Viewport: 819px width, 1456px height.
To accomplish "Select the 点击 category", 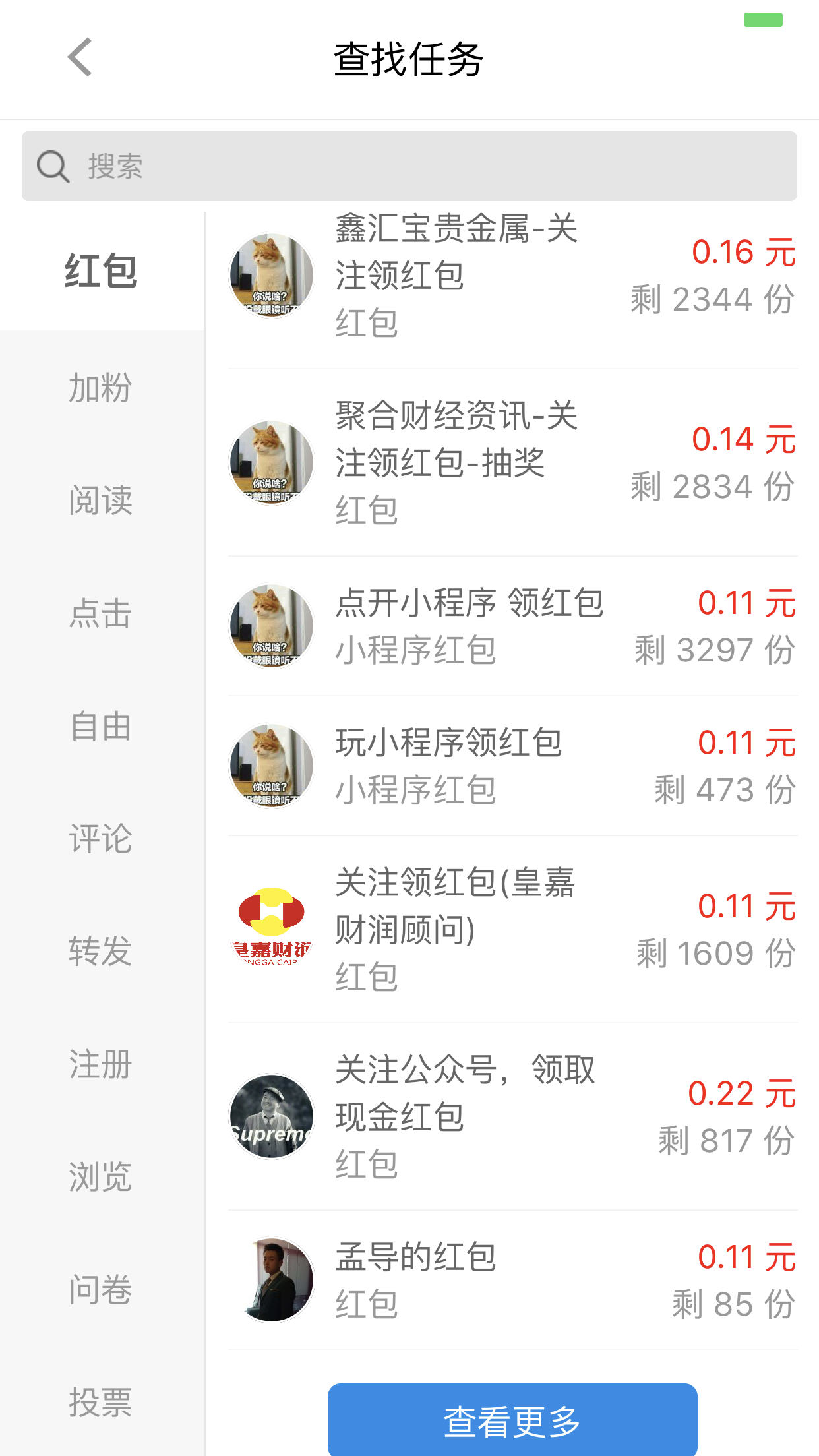I will [x=102, y=613].
